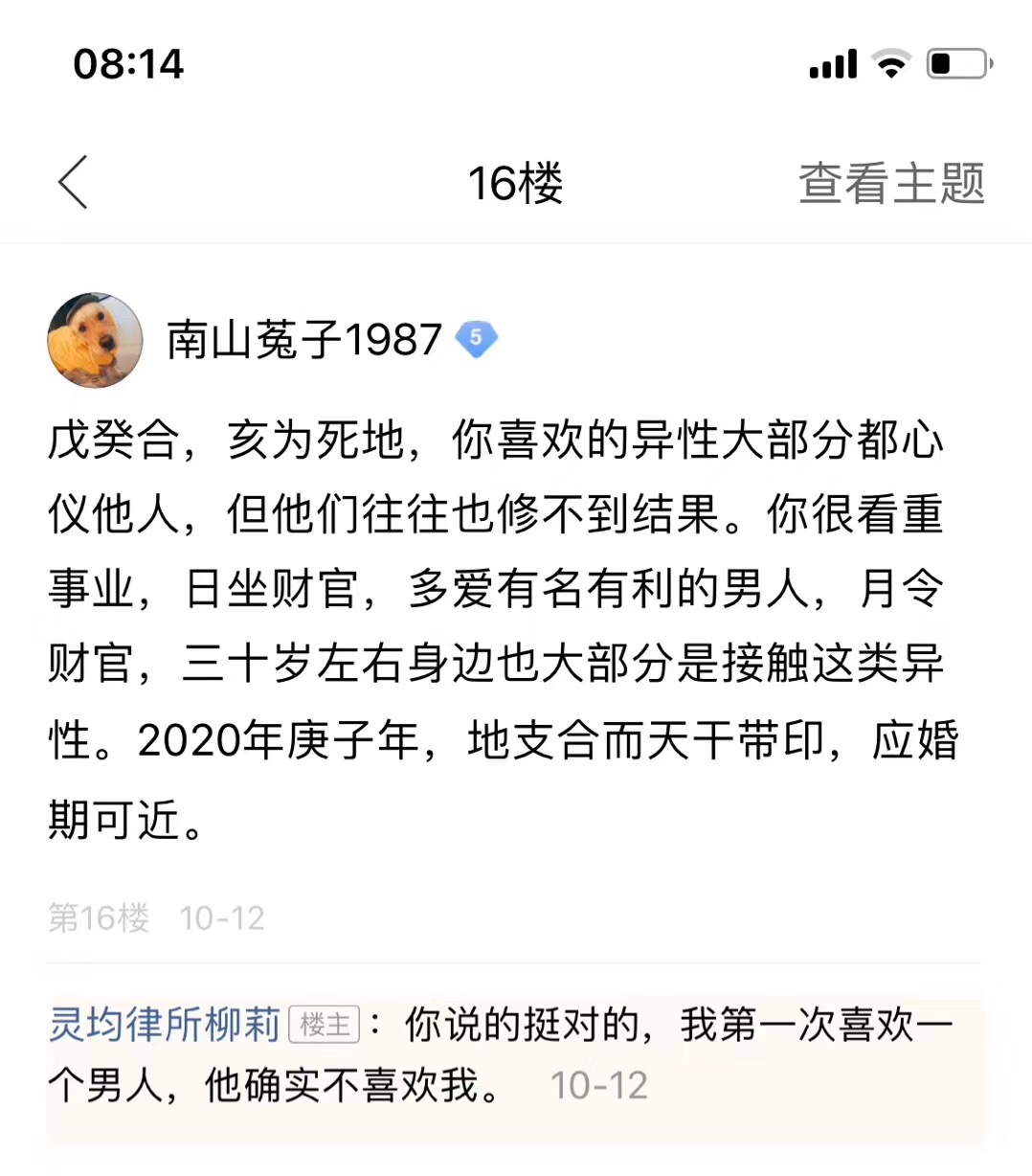Open 南山菟子1987's avatar profile
The height and width of the screenshot is (1176, 1032).
(95, 340)
